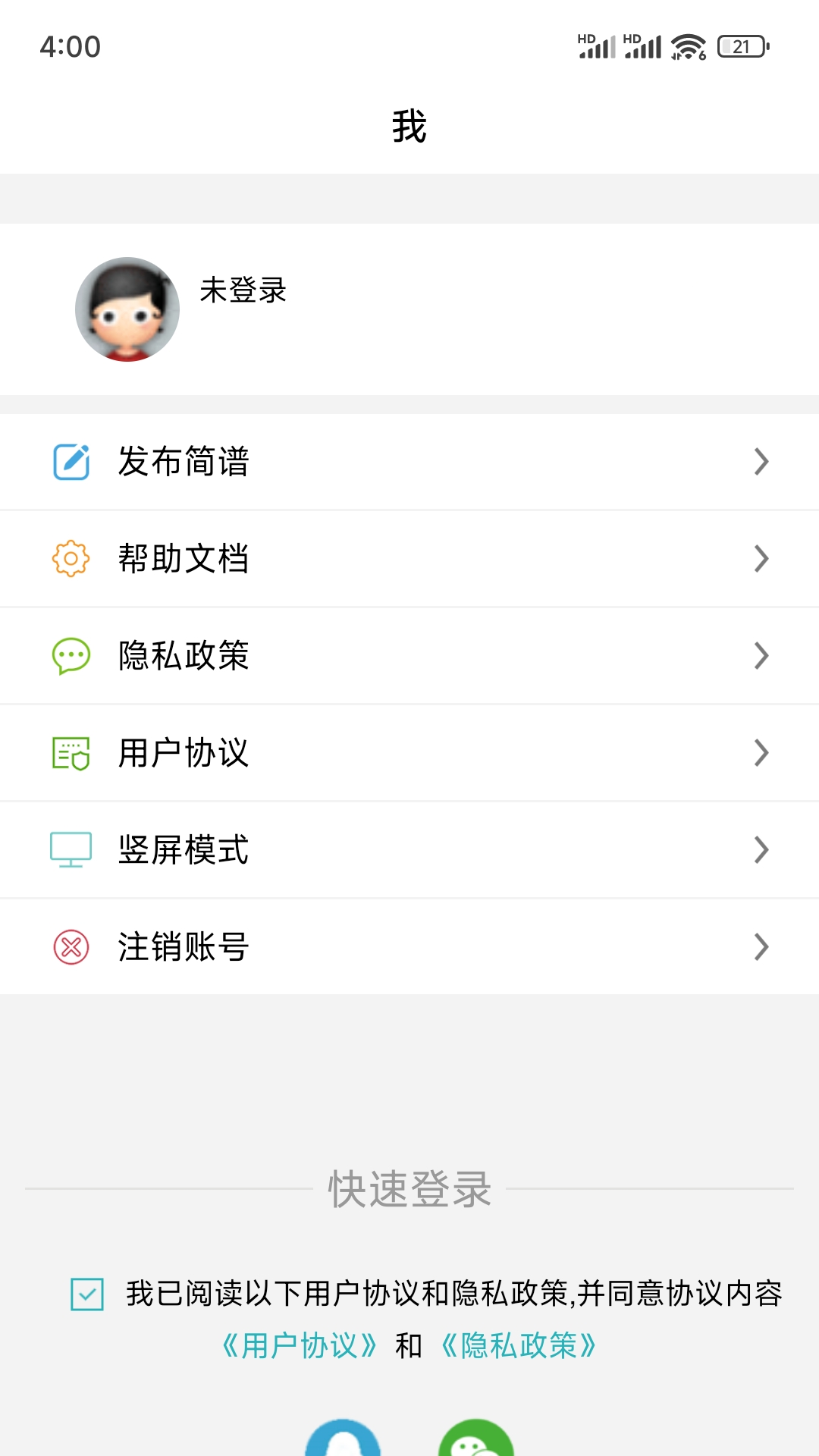Click the red cancel account icon

(x=71, y=946)
